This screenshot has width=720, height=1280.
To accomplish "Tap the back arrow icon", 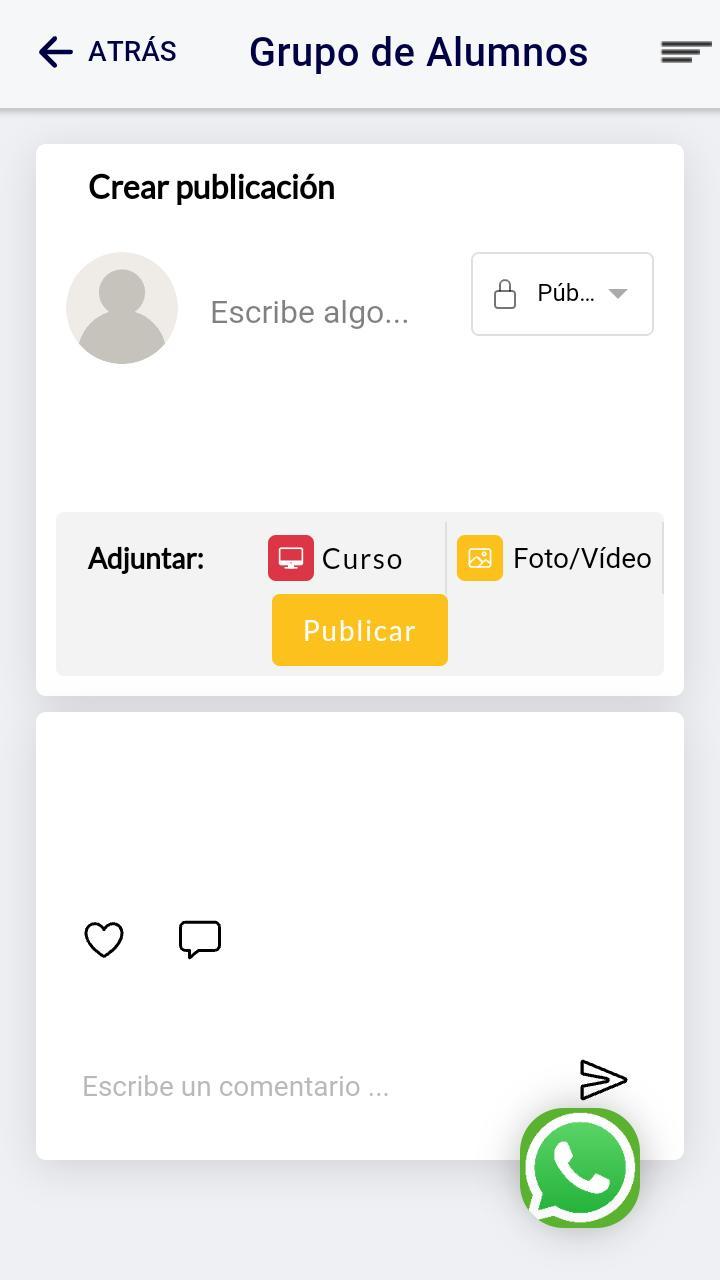I will 54,51.
